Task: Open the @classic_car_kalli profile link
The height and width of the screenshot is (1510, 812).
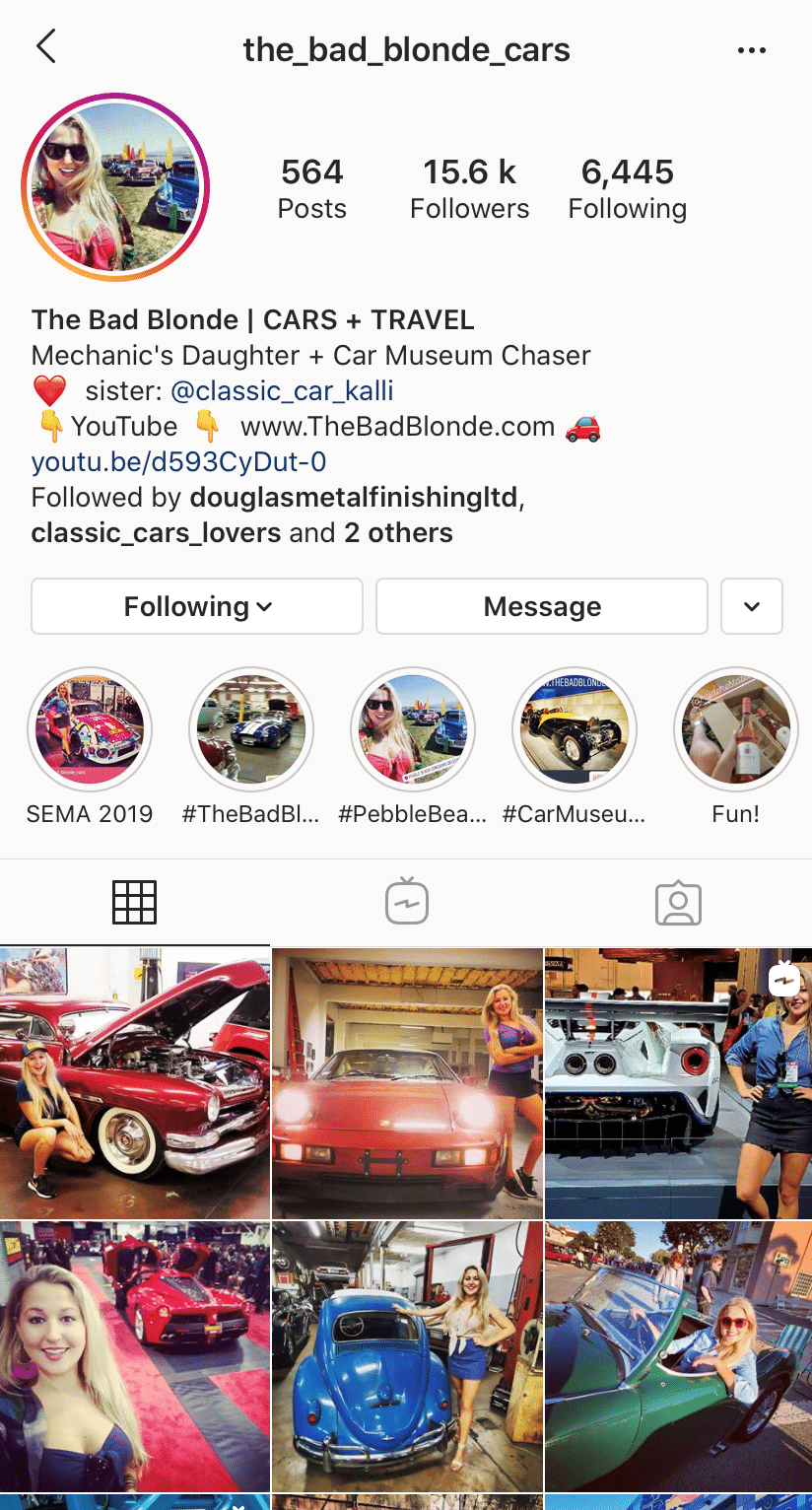Action: point(282,390)
